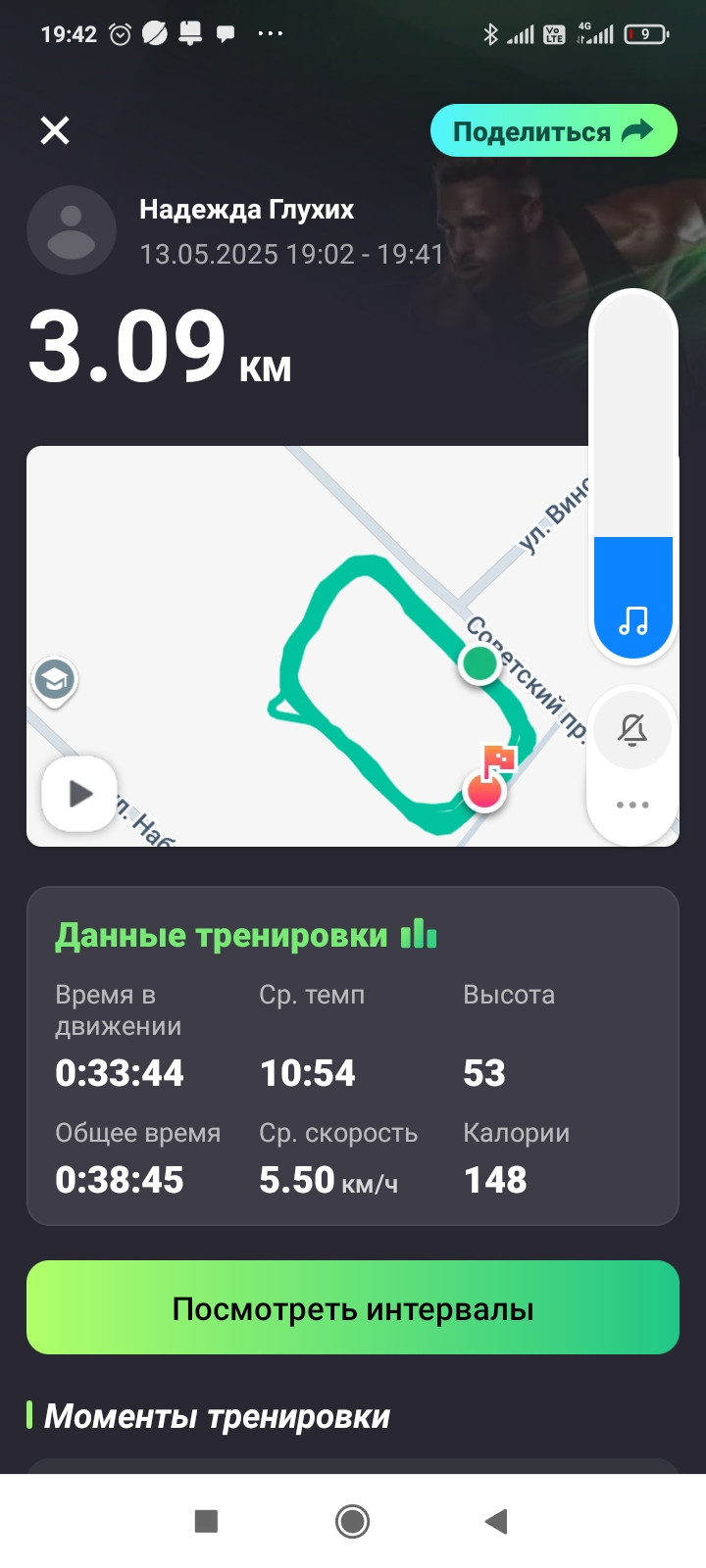Tap the Поделиться share button

(x=554, y=131)
